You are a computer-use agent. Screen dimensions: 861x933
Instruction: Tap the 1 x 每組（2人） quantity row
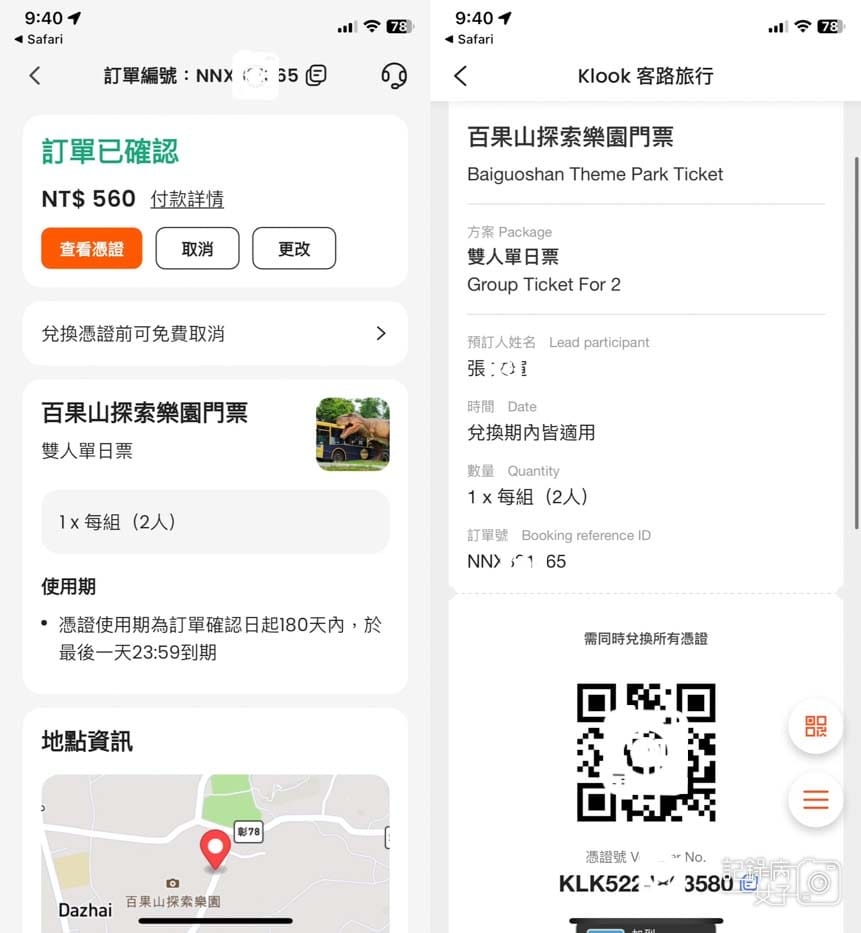(x=215, y=521)
